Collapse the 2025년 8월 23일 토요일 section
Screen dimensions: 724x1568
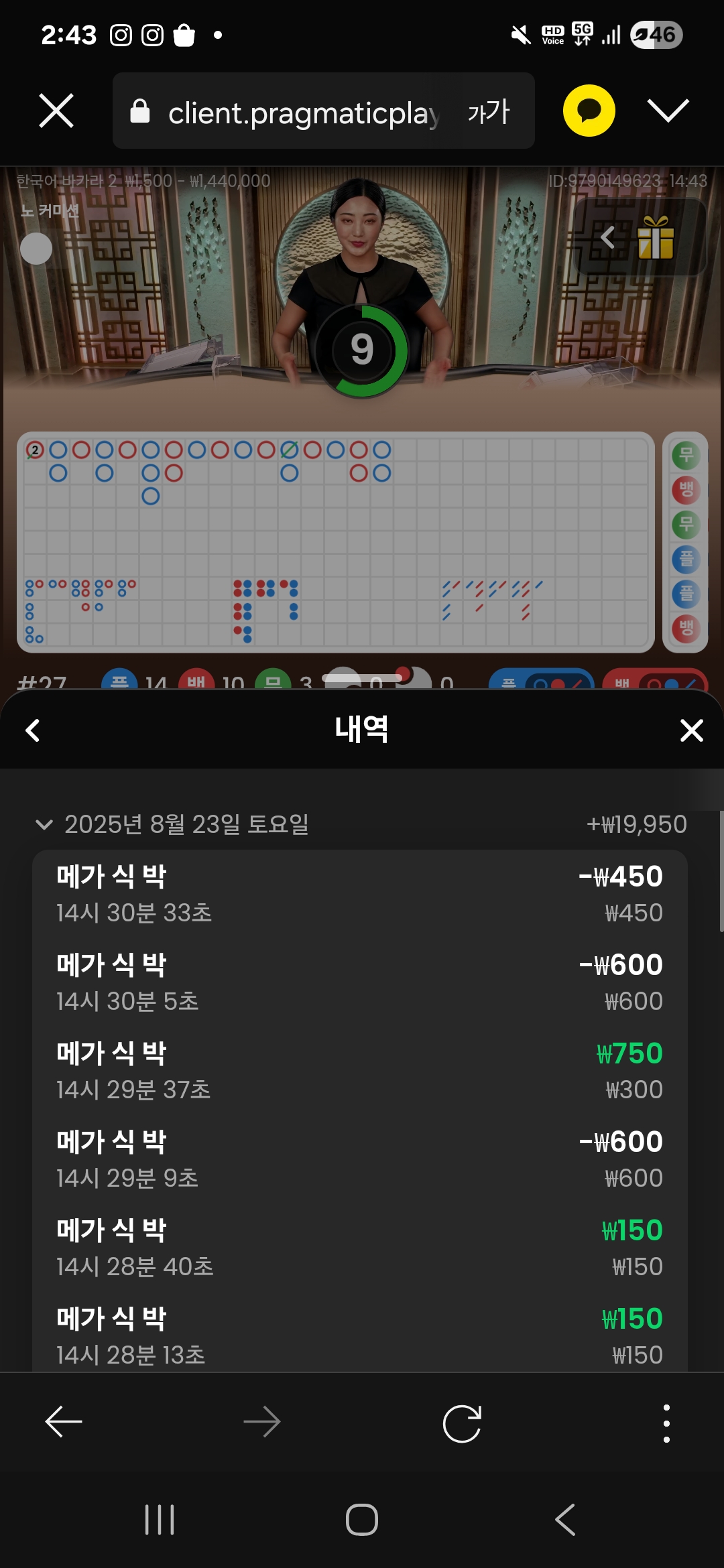pyautogui.click(x=44, y=824)
